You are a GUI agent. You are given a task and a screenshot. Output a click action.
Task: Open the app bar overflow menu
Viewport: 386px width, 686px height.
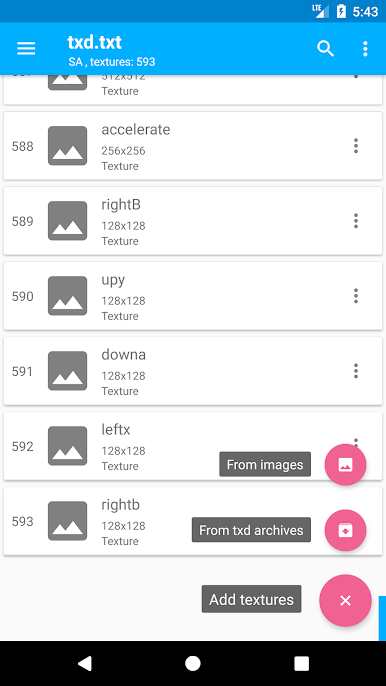[365, 49]
